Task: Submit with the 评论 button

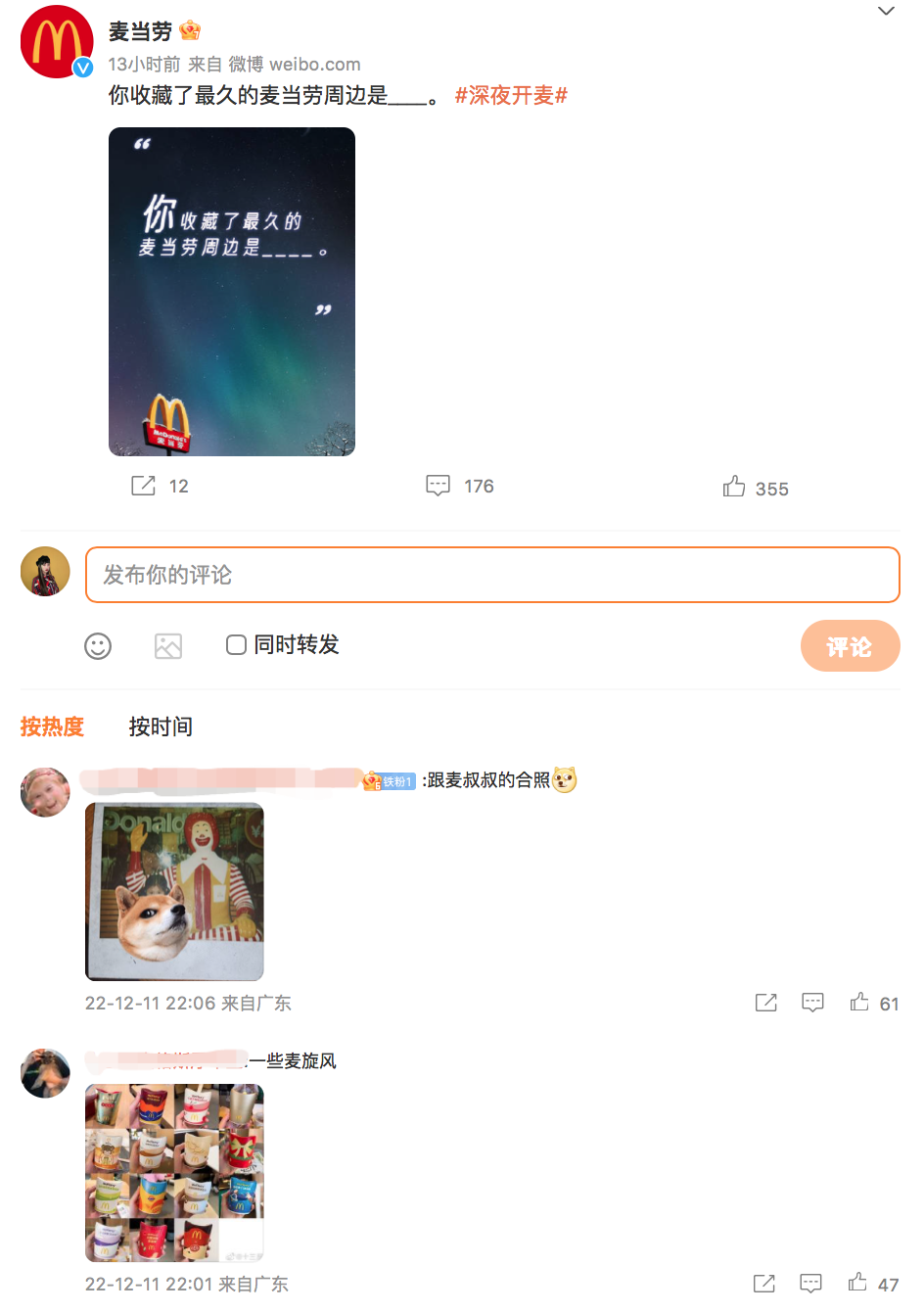Action: (x=850, y=646)
